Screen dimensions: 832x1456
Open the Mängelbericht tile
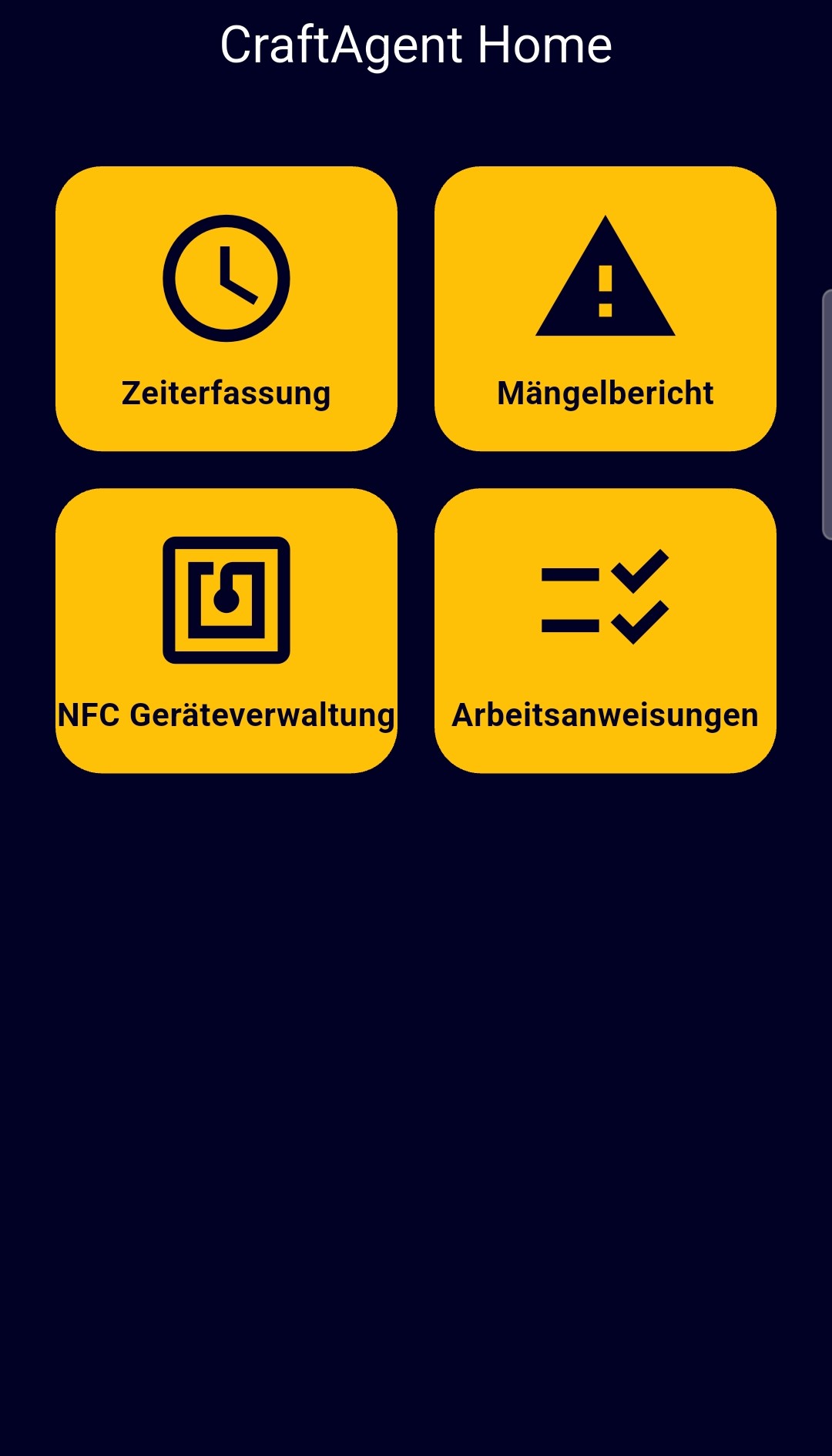[605, 309]
